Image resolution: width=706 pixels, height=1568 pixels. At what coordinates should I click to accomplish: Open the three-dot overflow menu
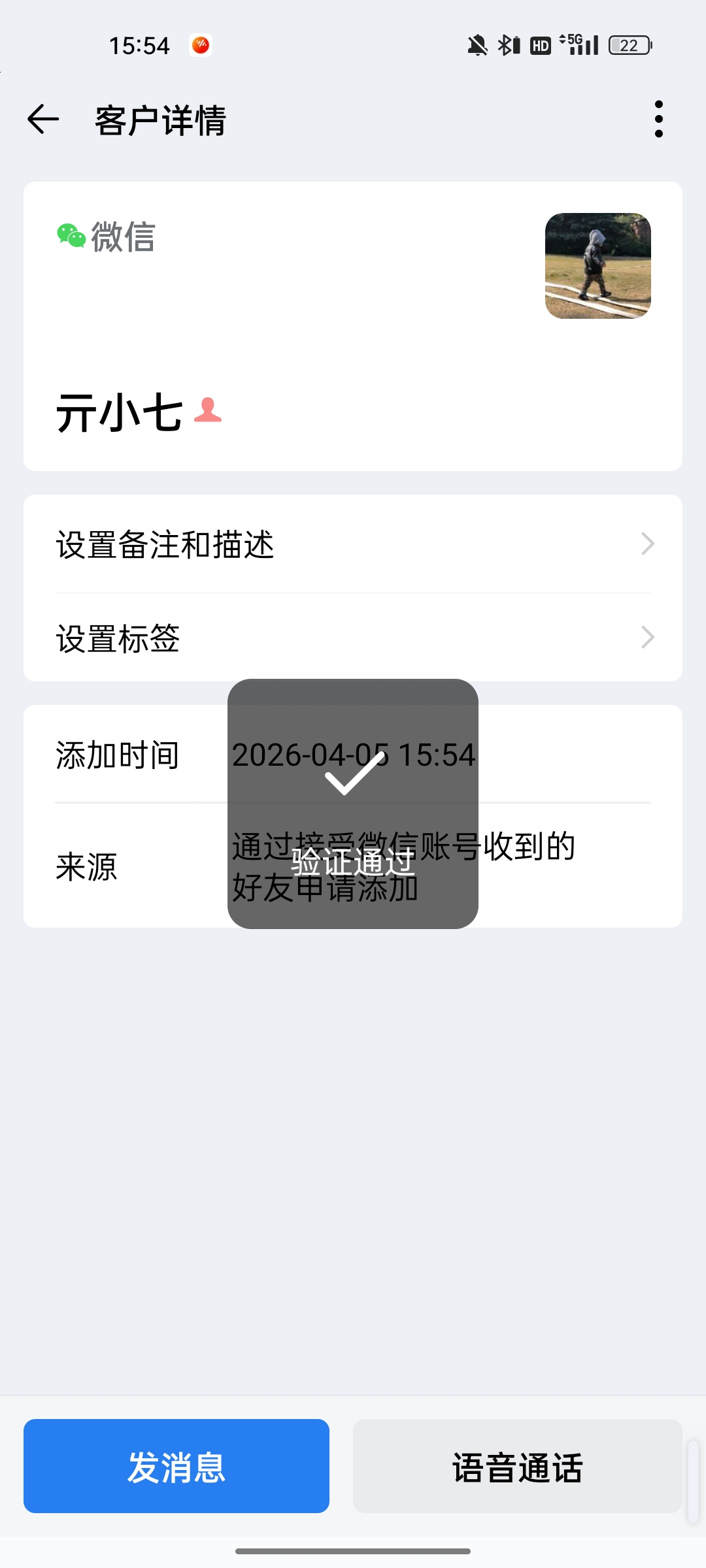click(x=658, y=120)
